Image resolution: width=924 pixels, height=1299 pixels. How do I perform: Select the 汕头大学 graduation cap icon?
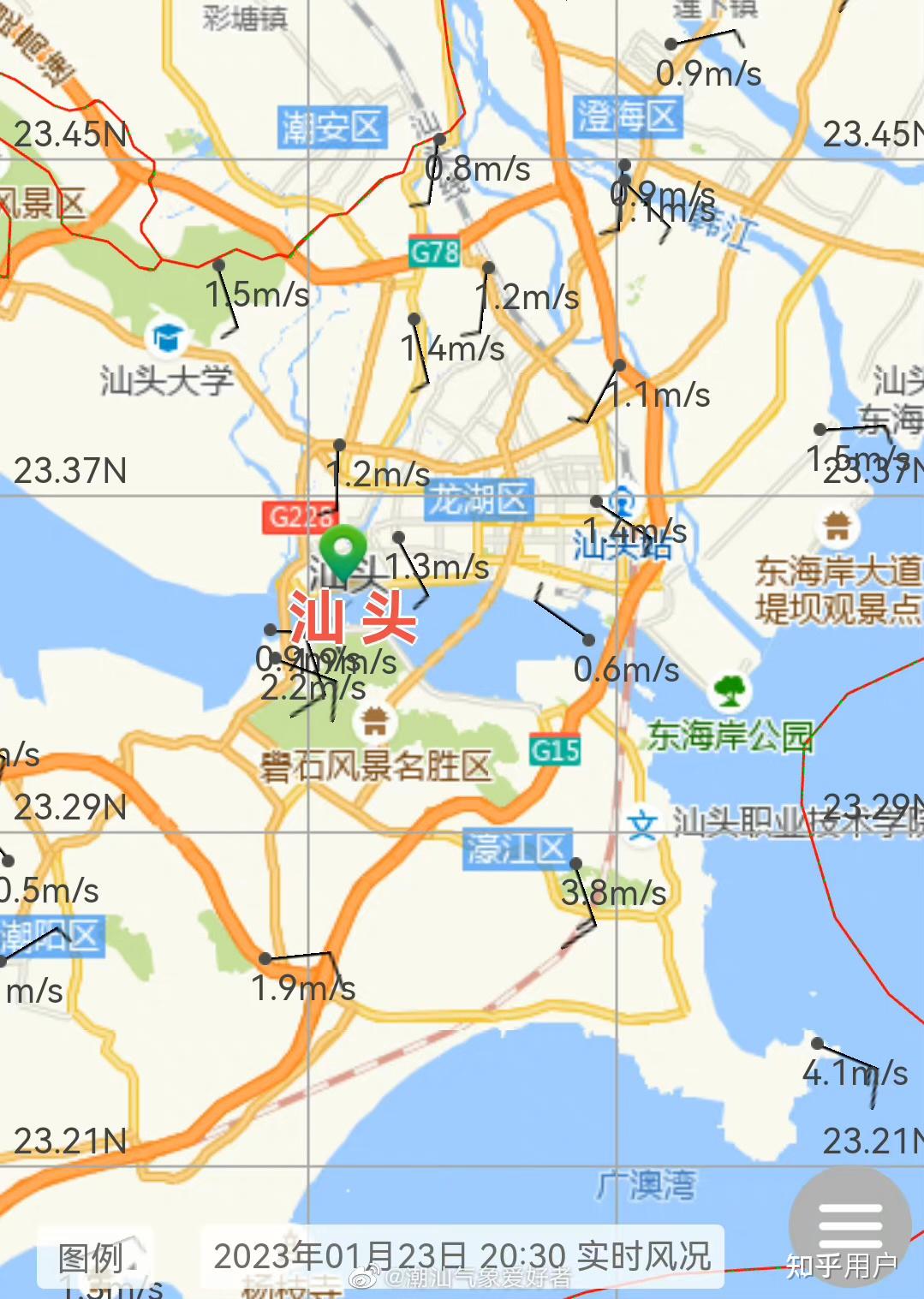pos(168,337)
